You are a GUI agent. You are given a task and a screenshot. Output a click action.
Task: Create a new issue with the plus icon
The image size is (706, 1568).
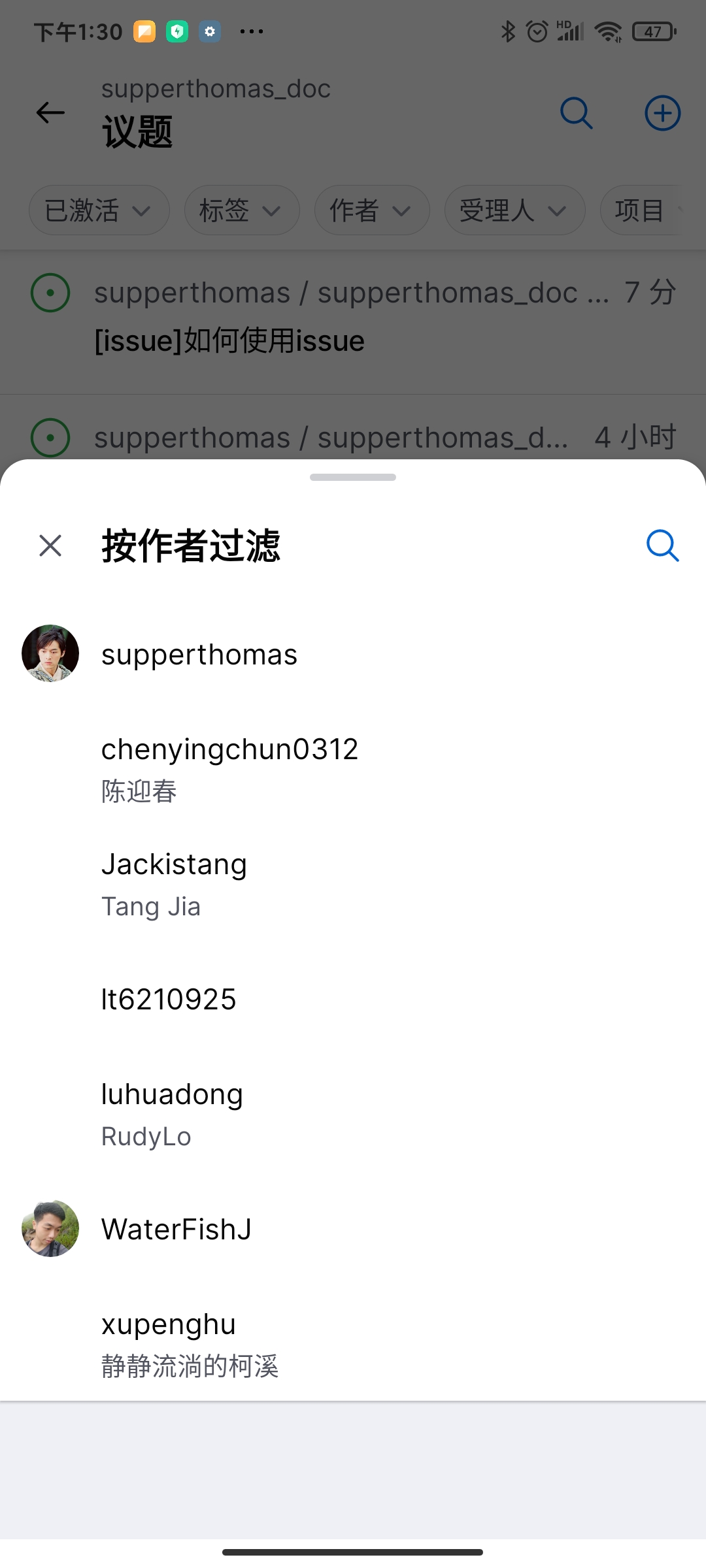coord(662,113)
